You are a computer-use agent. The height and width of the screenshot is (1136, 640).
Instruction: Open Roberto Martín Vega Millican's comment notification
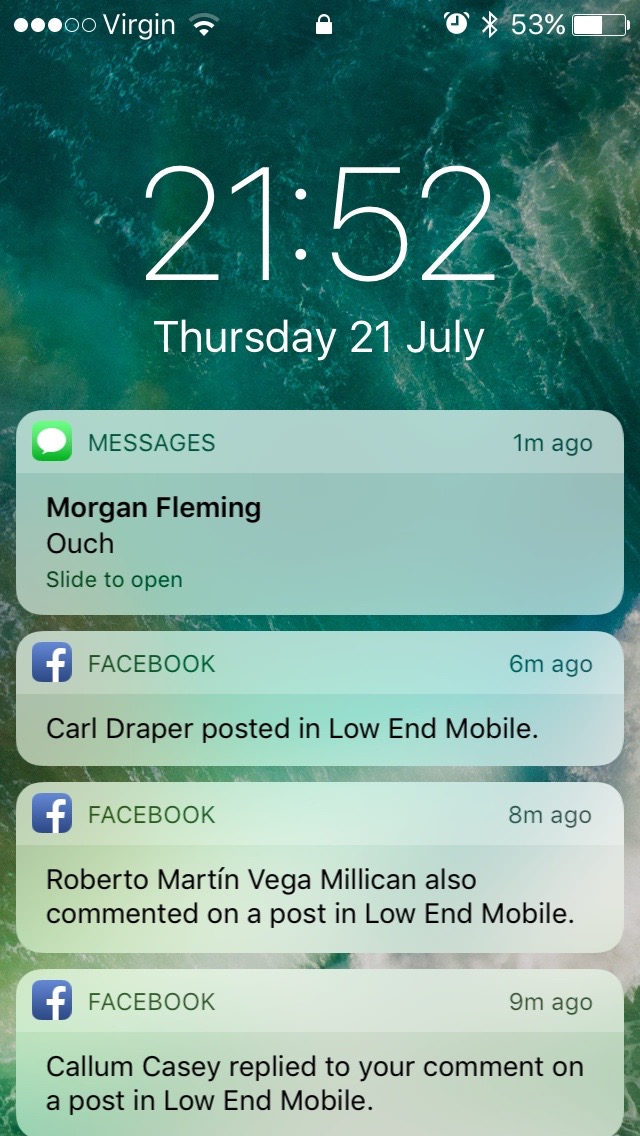click(320, 867)
